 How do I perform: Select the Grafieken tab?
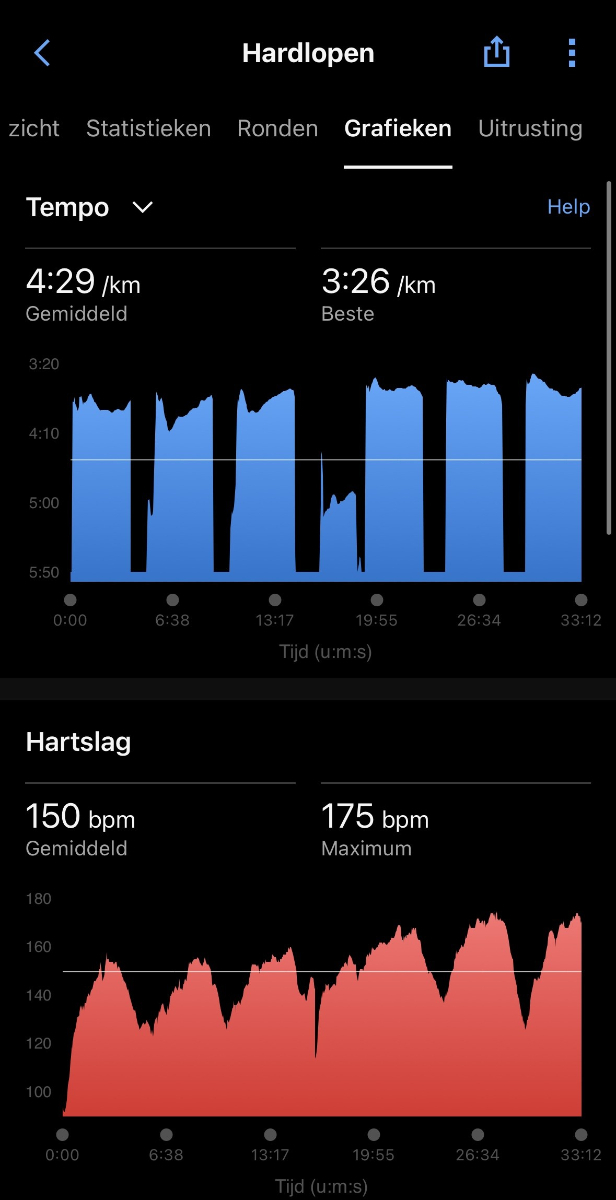398,128
